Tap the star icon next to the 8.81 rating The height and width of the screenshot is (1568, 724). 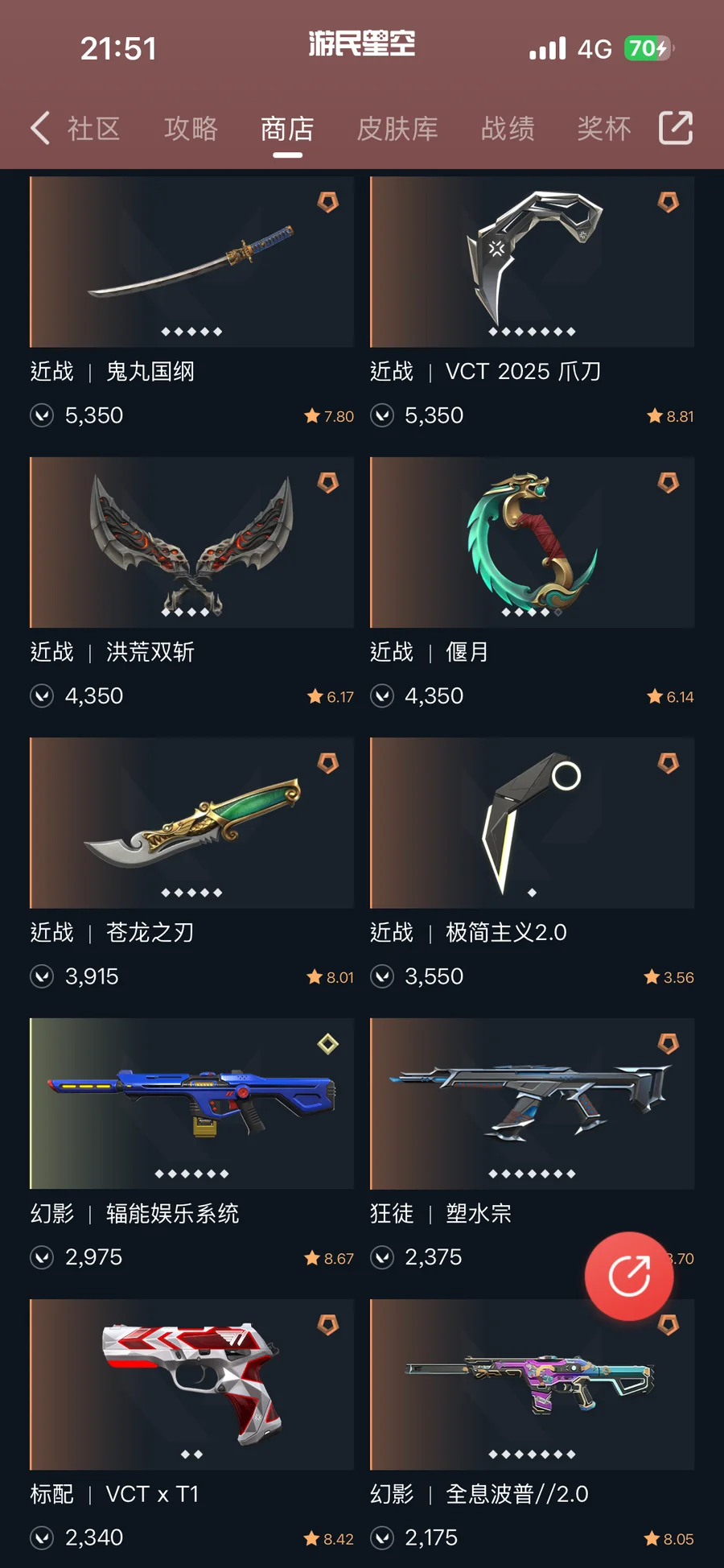653,416
